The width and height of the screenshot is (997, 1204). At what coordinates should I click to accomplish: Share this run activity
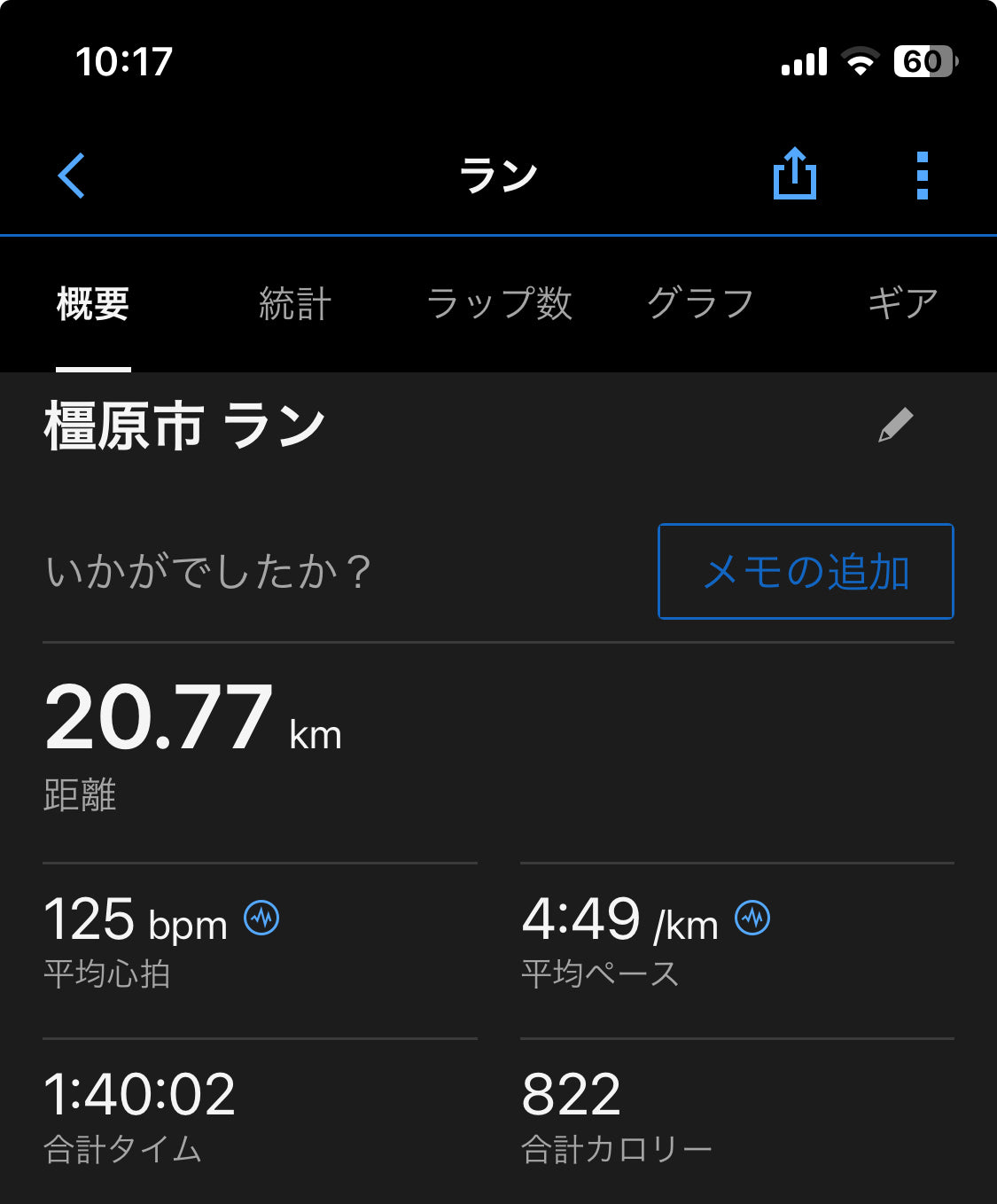coord(794,174)
